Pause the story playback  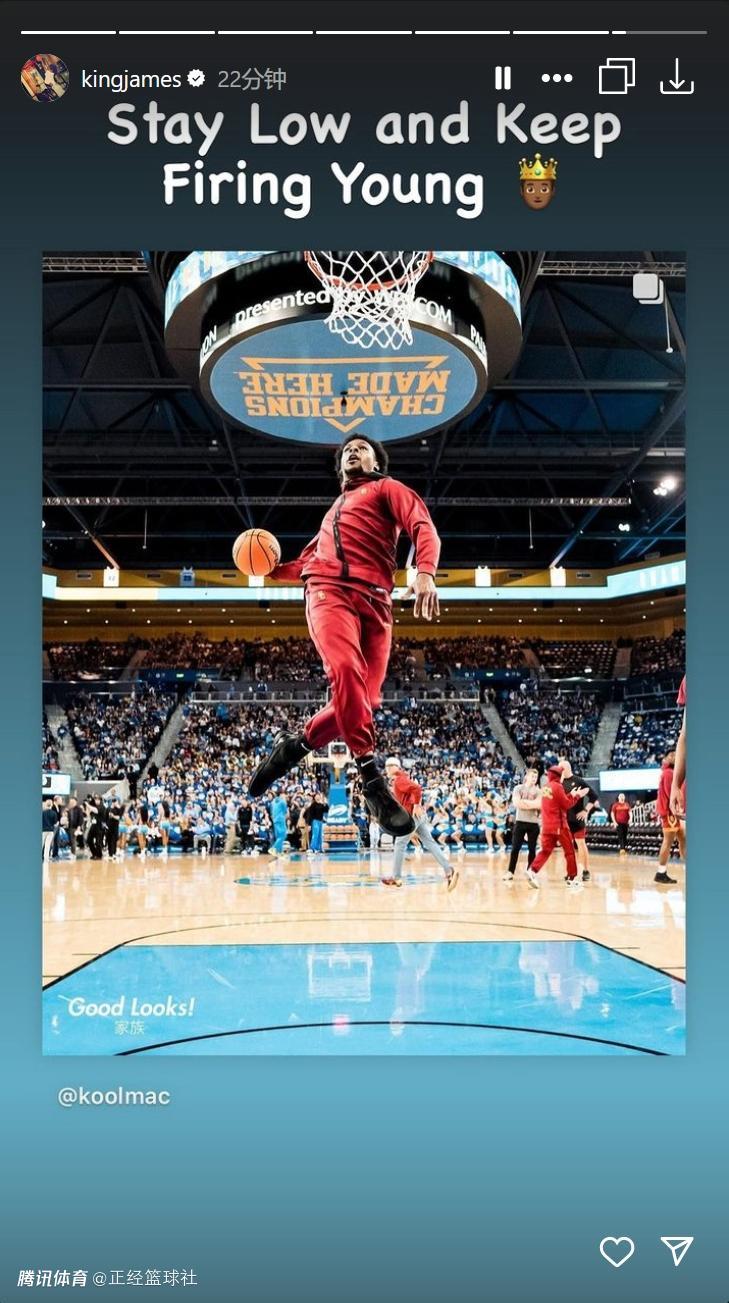click(x=503, y=78)
